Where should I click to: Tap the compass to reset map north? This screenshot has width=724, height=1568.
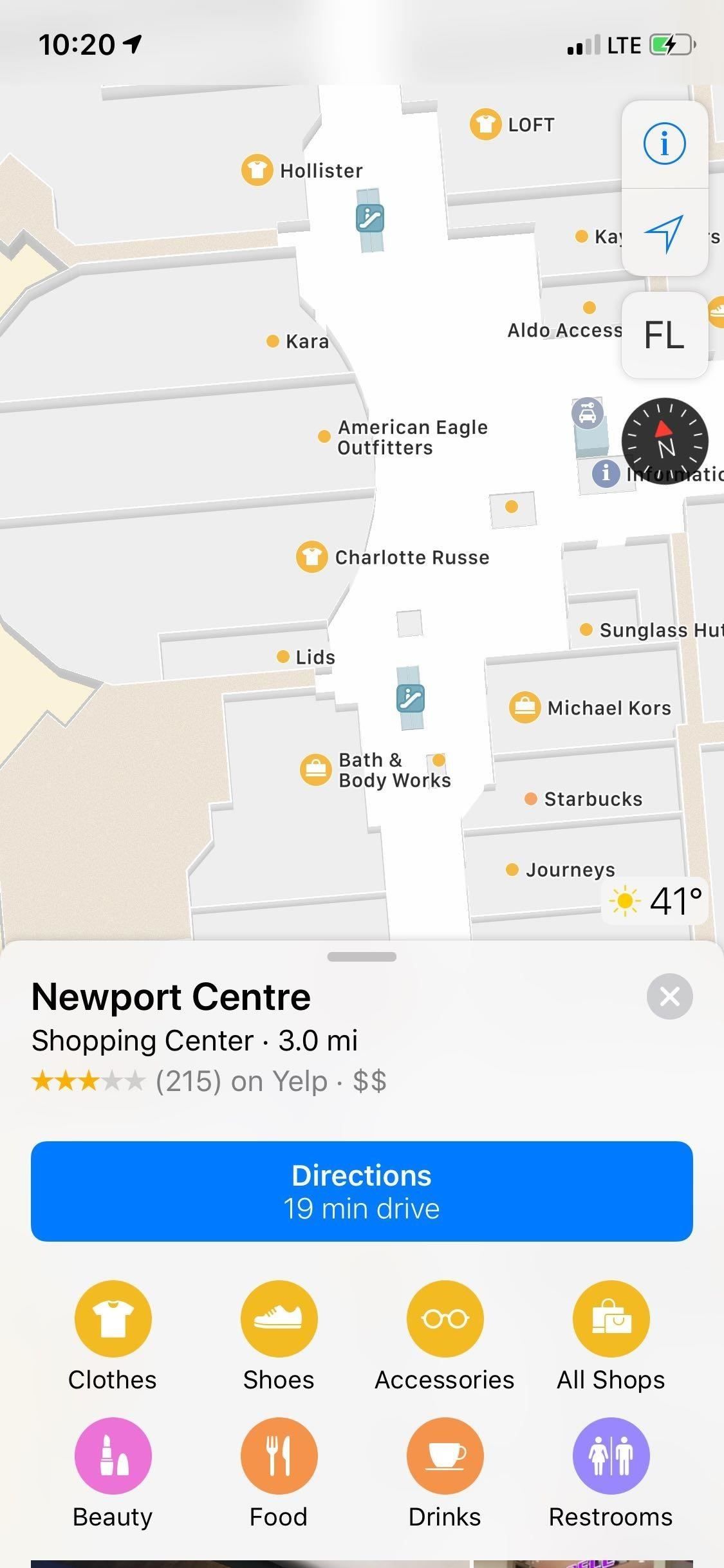tap(666, 442)
